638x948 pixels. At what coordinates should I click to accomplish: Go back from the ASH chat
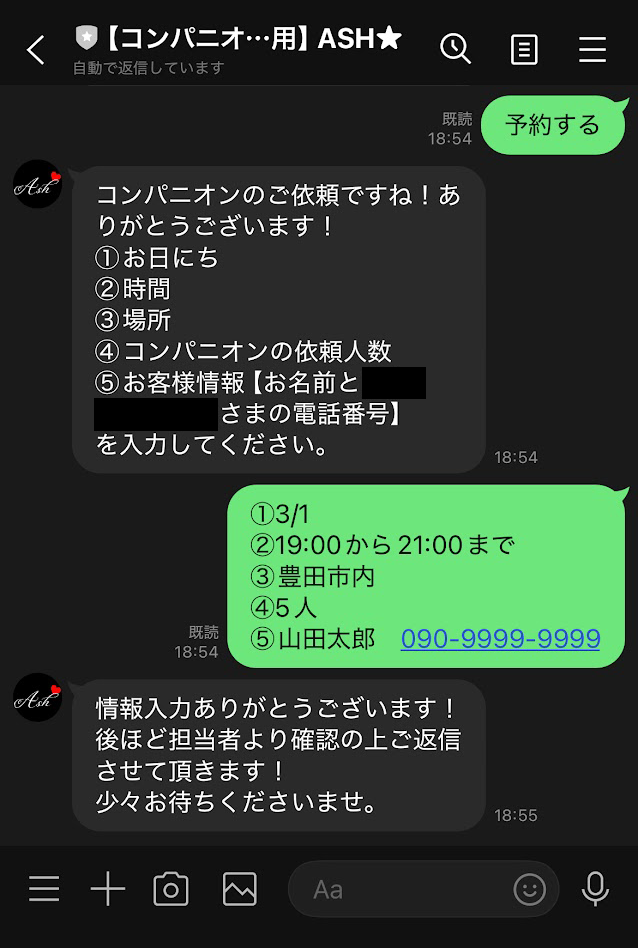tap(36, 49)
